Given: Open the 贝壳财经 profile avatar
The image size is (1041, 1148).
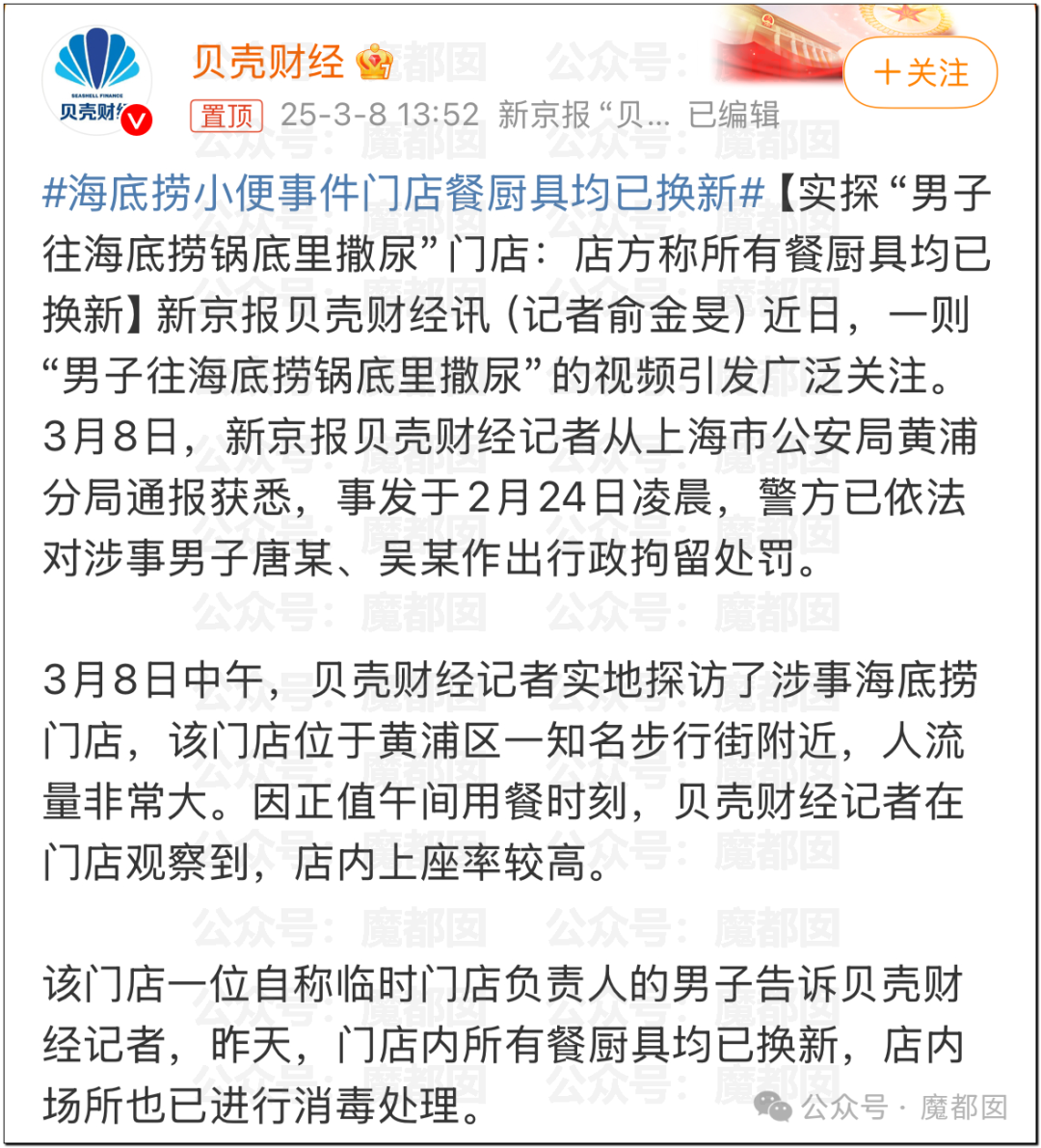Looking at the screenshot, I should click(x=97, y=80).
